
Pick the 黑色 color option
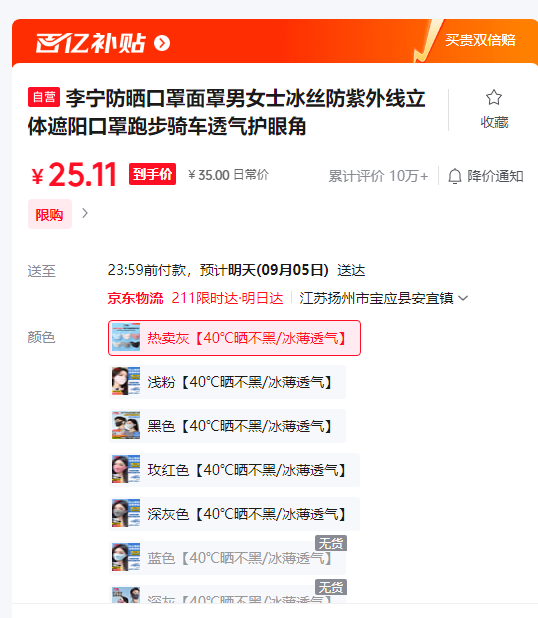[x=227, y=426]
